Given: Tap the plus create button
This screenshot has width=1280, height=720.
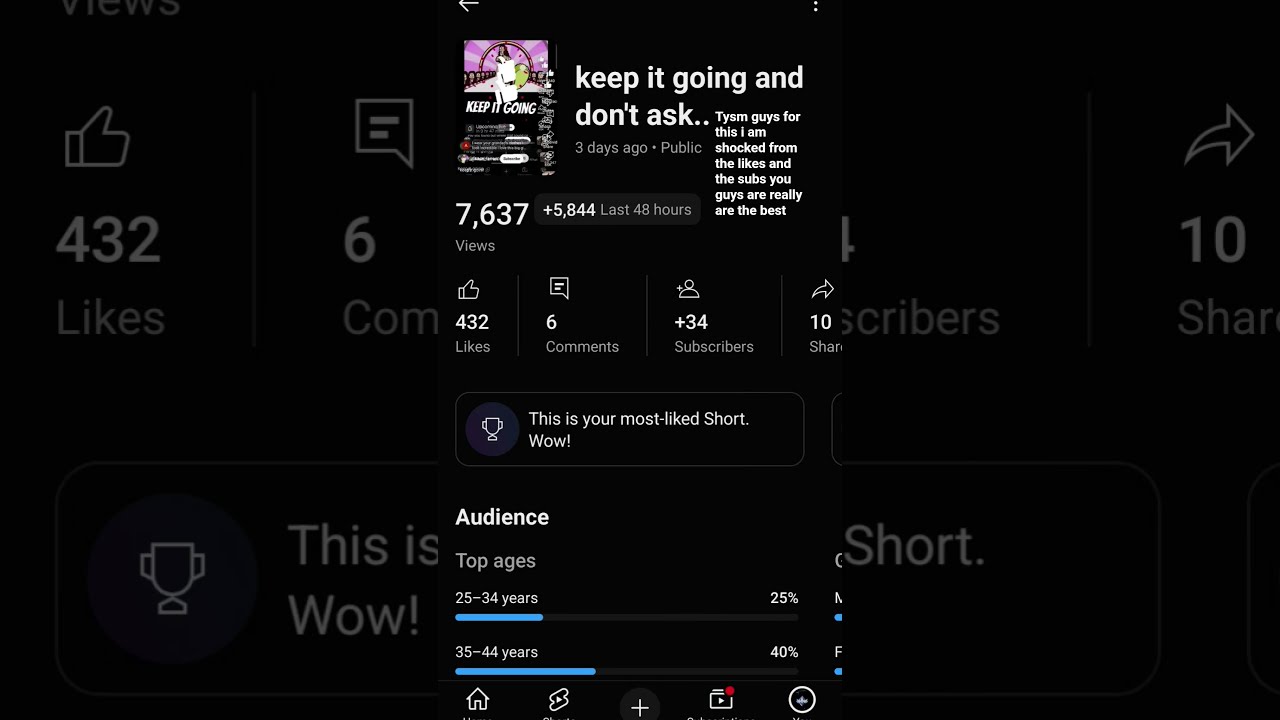Looking at the screenshot, I should point(640,707).
